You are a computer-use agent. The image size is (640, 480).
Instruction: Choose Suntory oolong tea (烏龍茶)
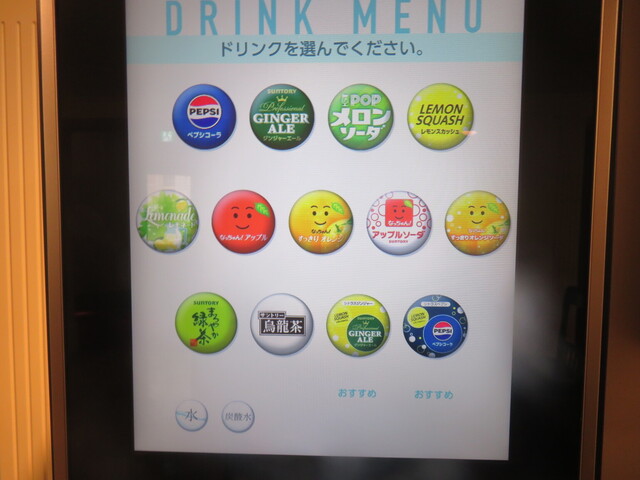(x=282, y=324)
